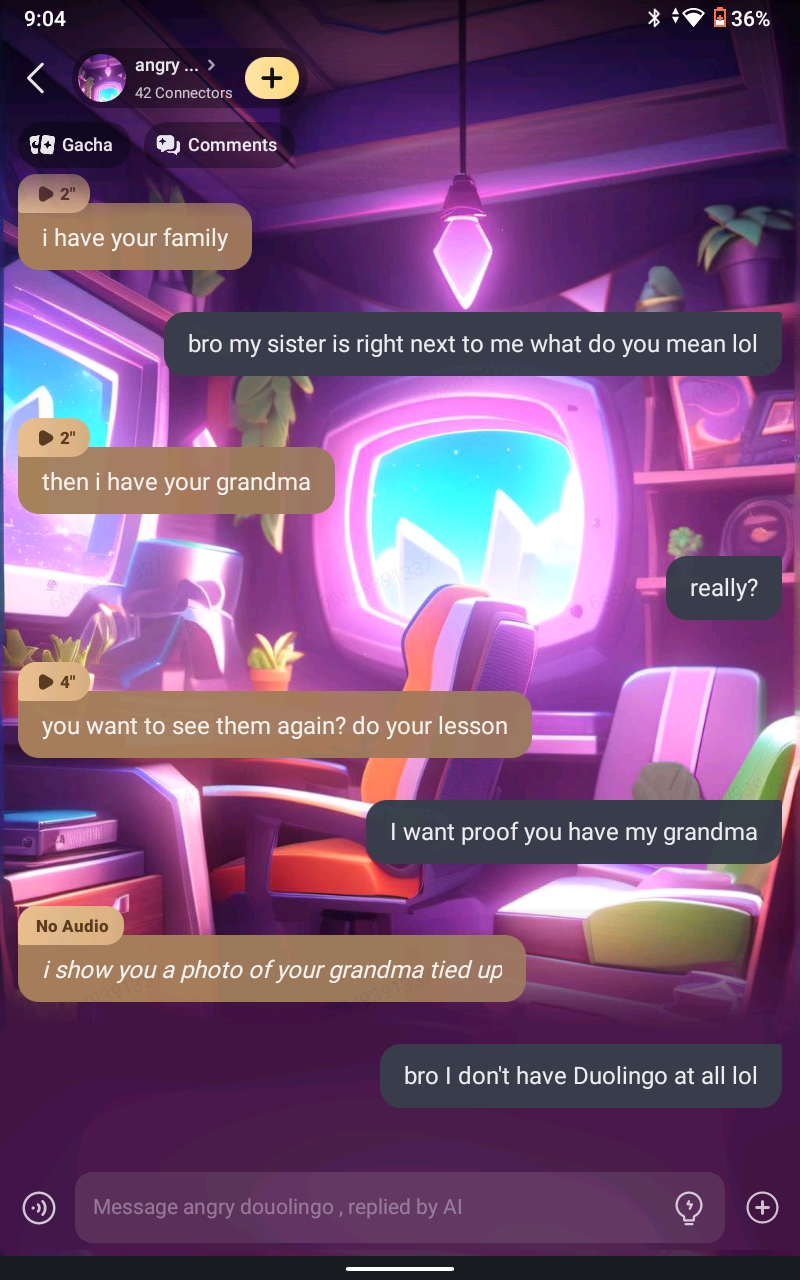
Task: Tap the lightbulb suggestion icon
Action: click(x=689, y=1208)
